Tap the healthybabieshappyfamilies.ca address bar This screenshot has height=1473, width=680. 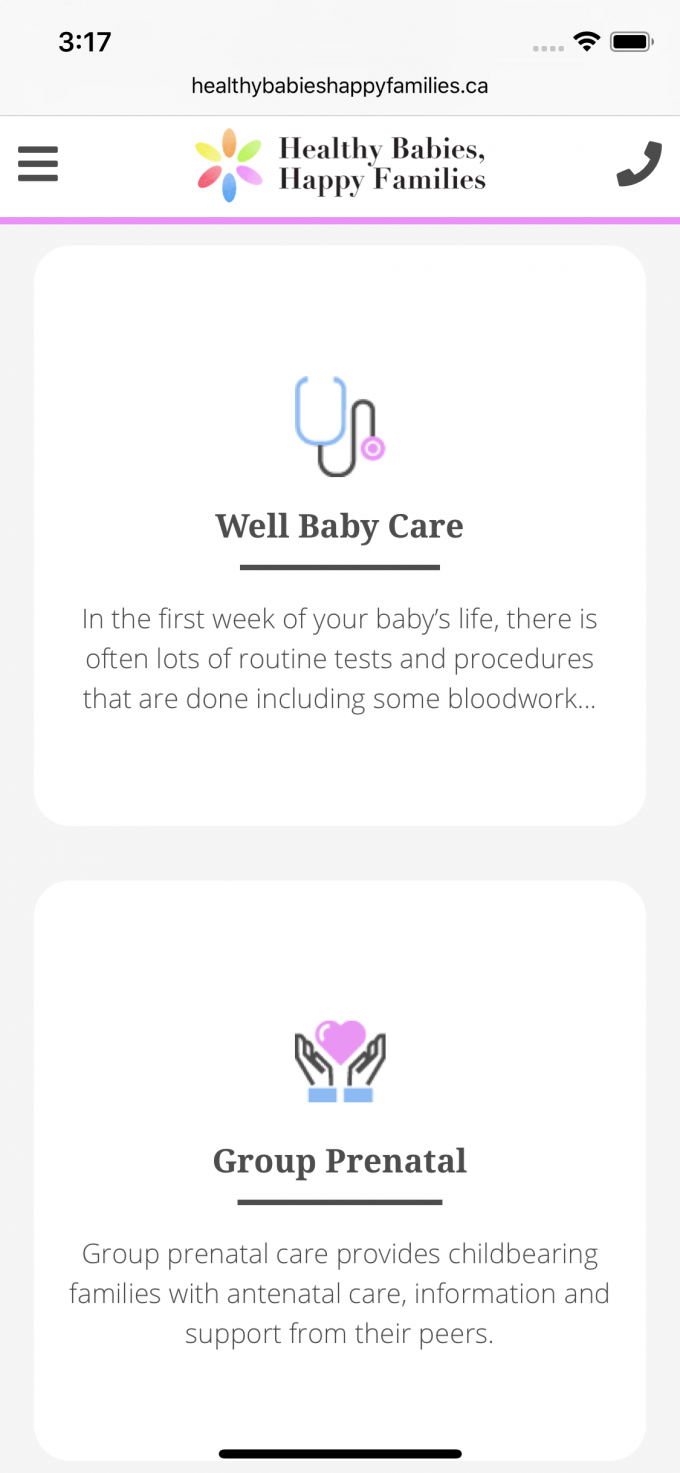340,86
